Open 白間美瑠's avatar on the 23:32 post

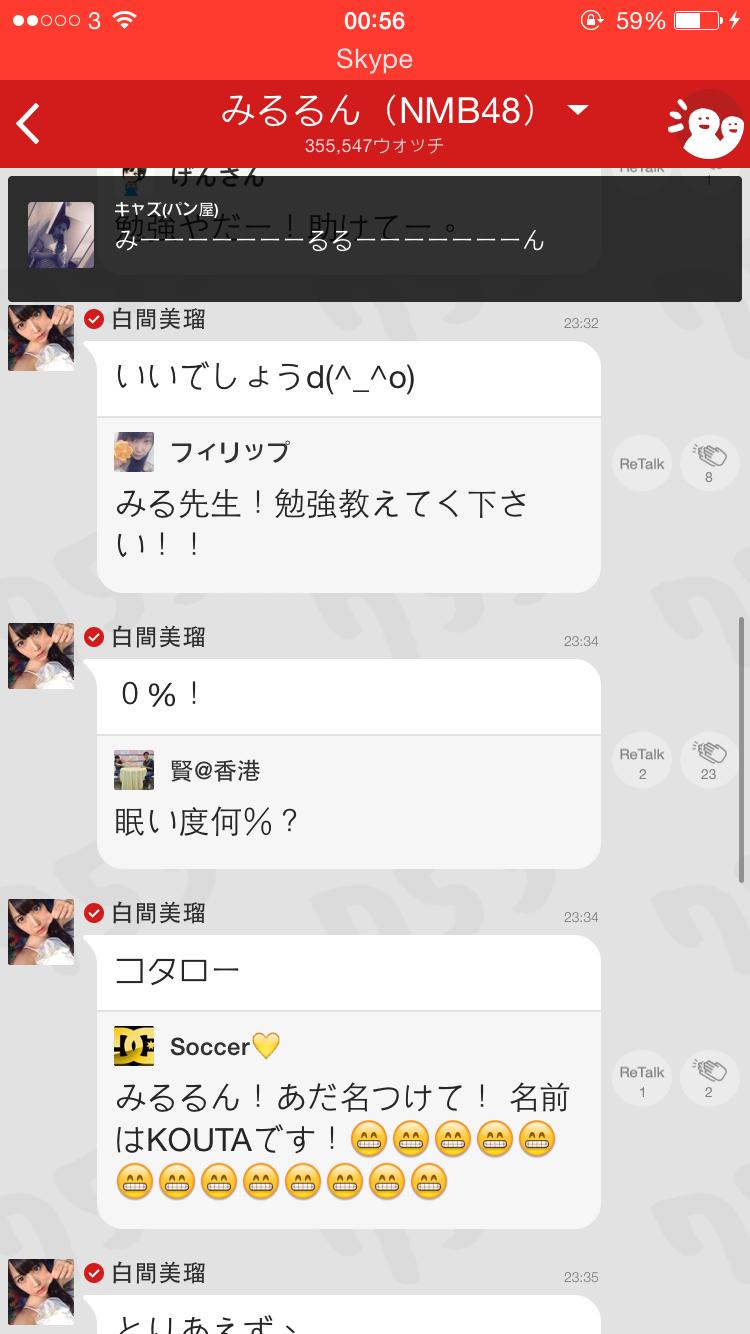click(41, 338)
